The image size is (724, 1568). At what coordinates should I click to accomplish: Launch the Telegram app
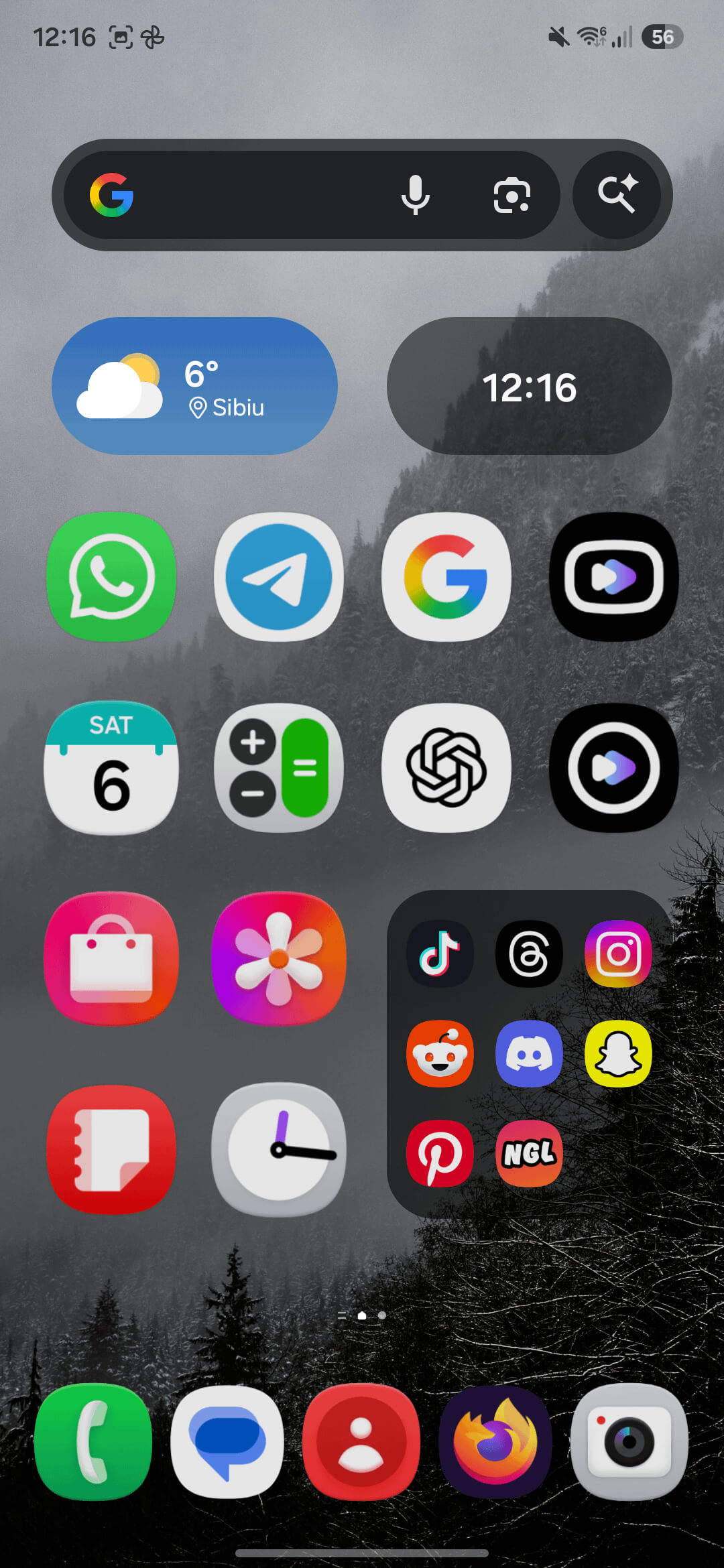pyautogui.click(x=278, y=576)
